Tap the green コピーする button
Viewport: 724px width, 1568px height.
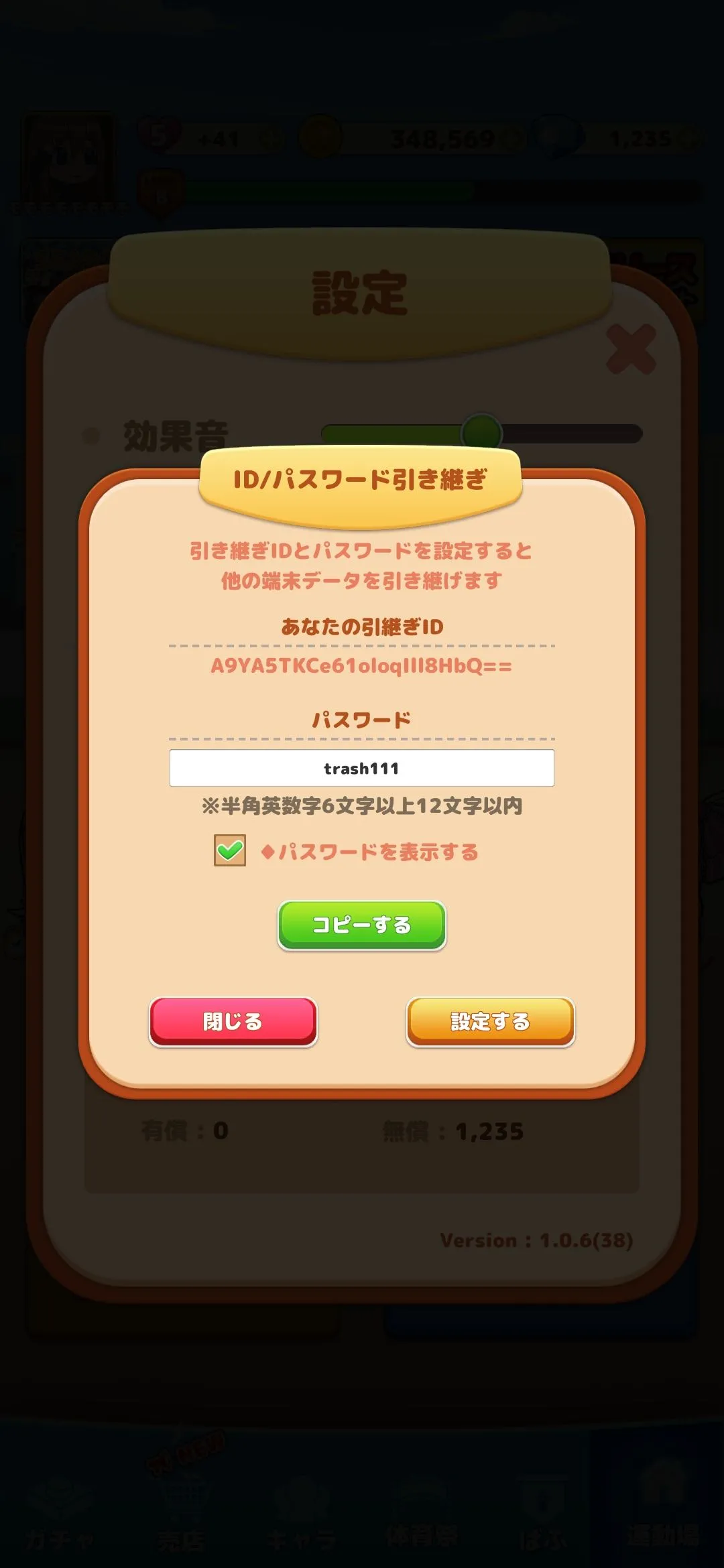point(361,925)
